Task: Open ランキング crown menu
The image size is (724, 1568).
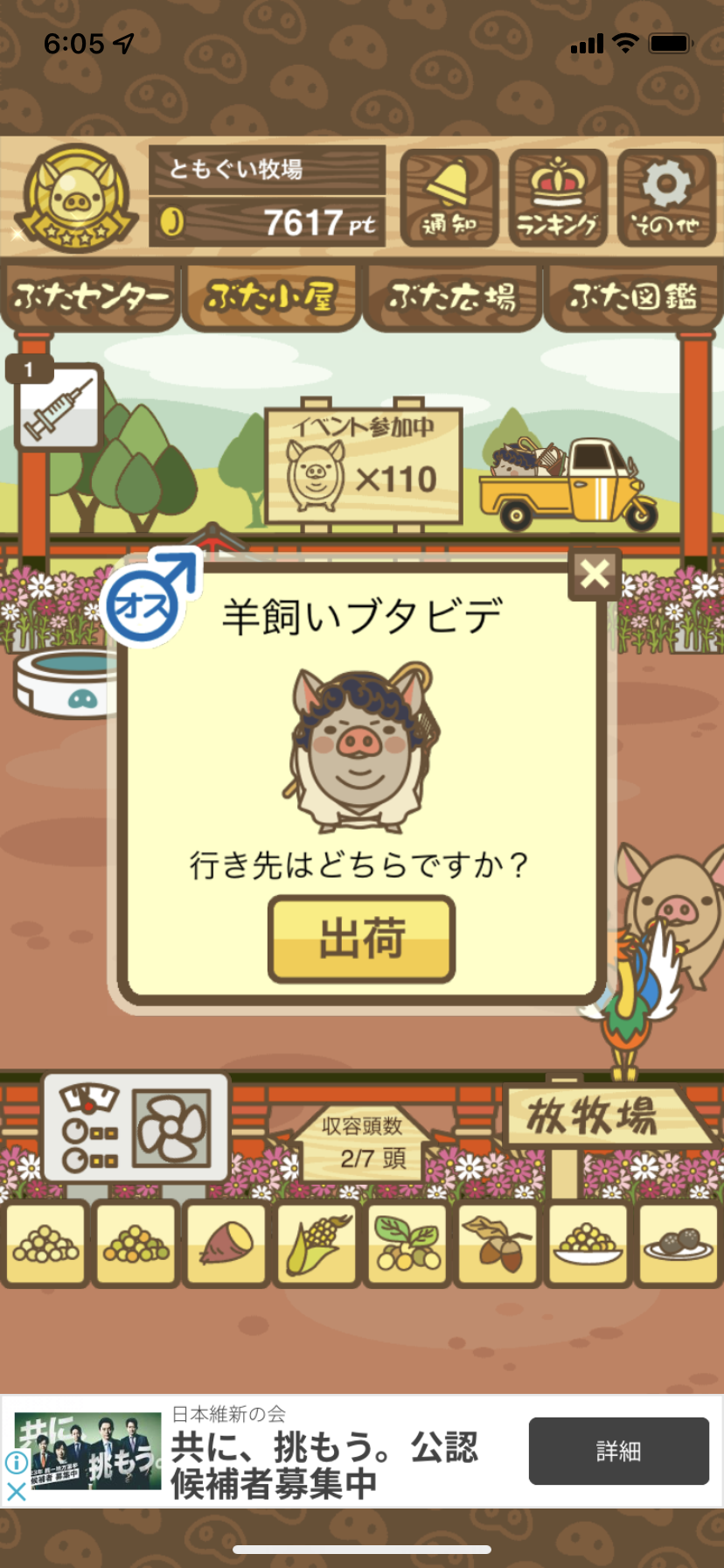Action: [558, 198]
